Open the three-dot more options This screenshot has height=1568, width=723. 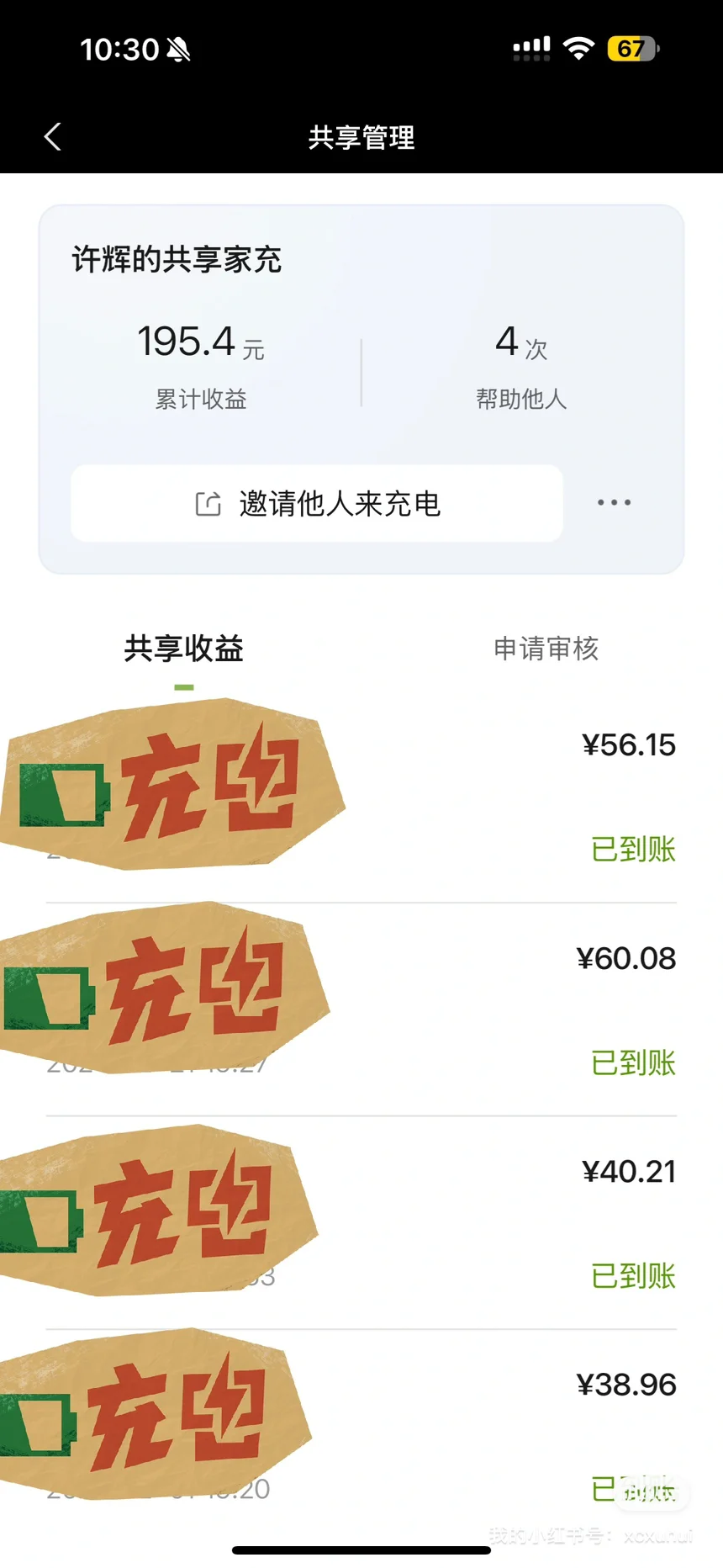pyautogui.click(x=614, y=502)
